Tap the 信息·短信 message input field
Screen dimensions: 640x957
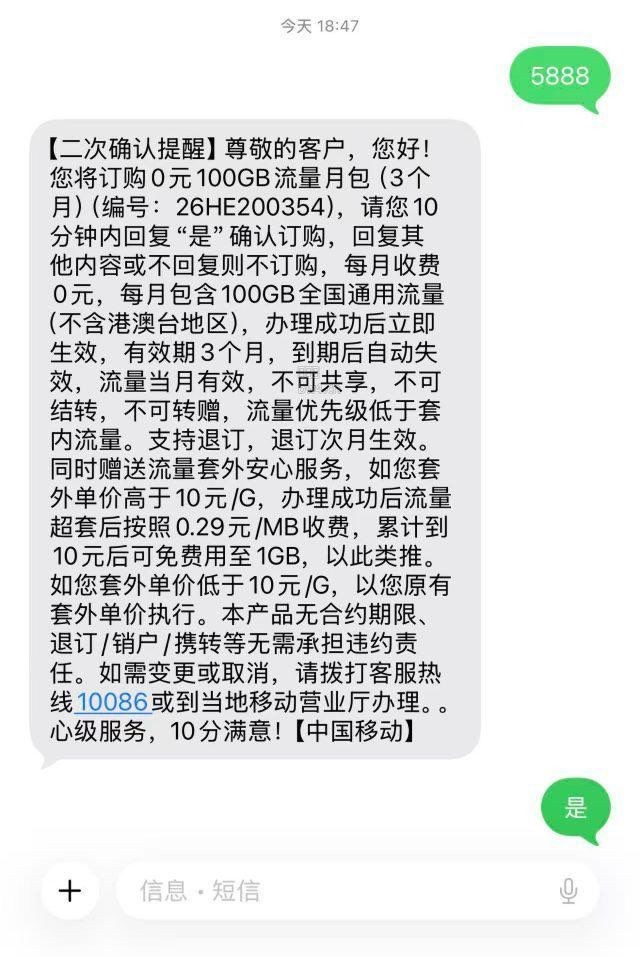(x=358, y=890)
